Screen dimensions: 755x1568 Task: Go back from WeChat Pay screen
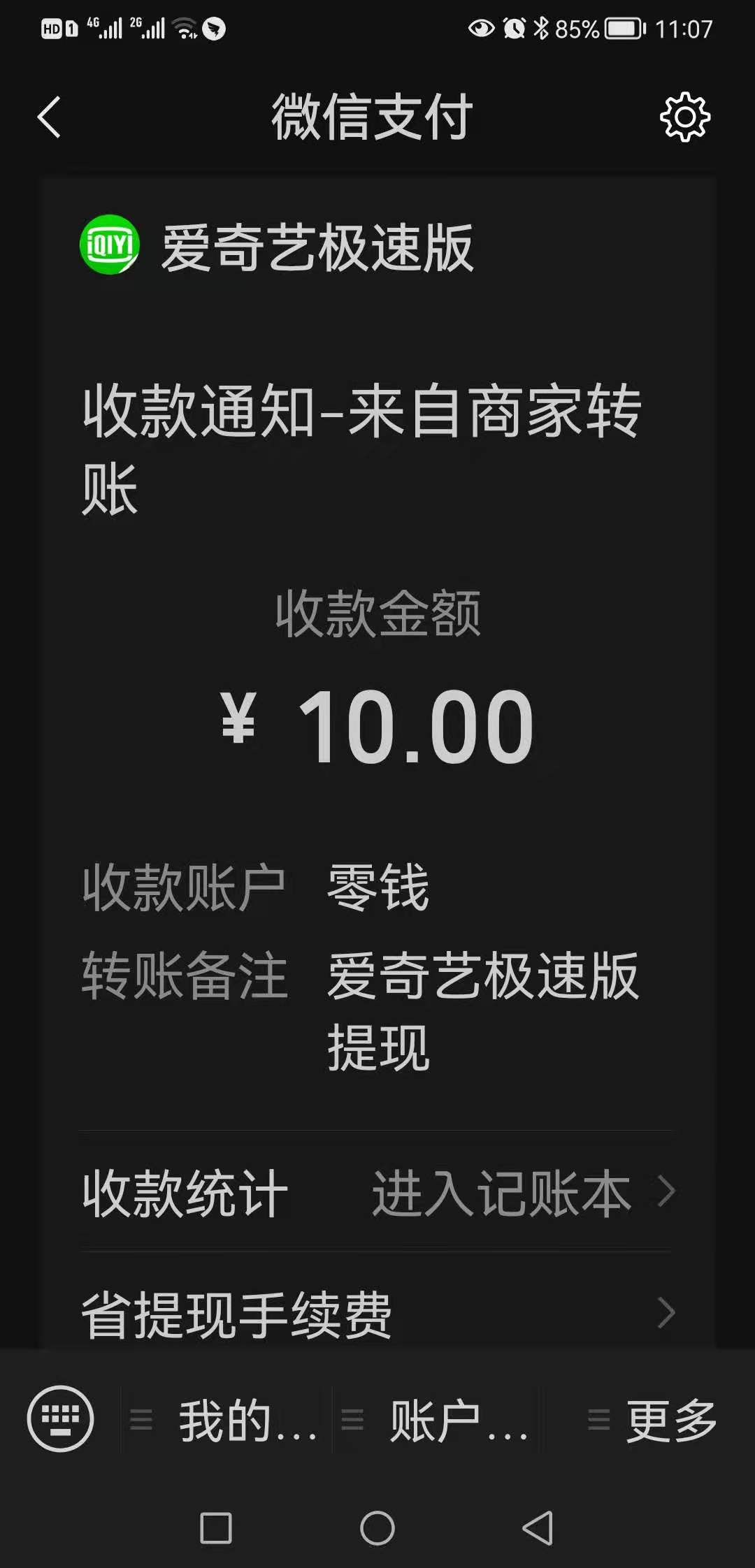(x=49, y=117)
